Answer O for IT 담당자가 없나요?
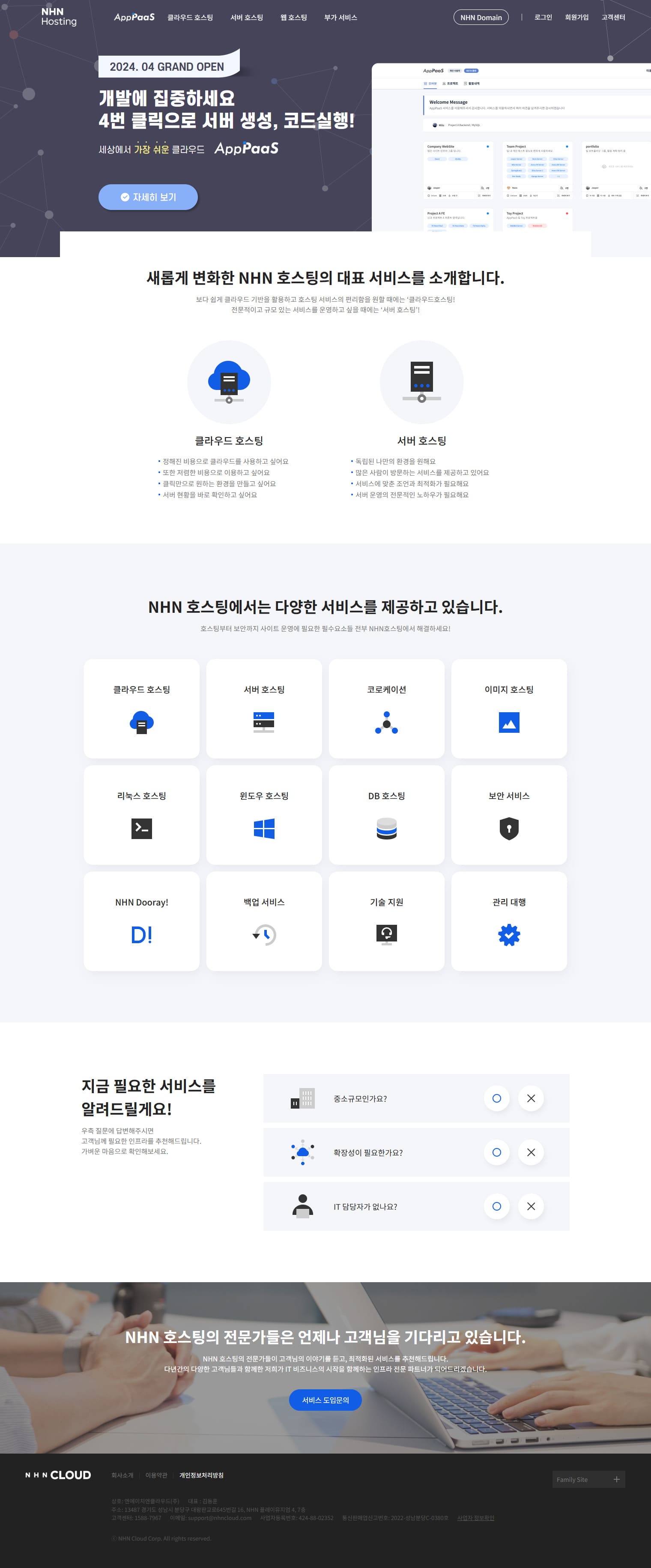The height and width of the screenshot is (1568, 651). (496, 1206)
